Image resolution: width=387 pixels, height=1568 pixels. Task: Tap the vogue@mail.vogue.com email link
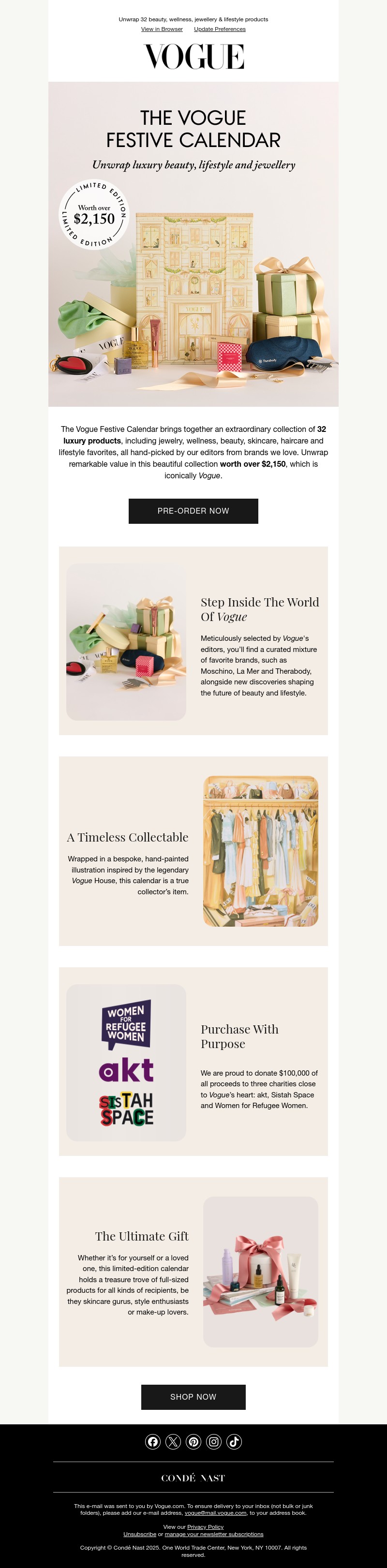coord(215,1512)
